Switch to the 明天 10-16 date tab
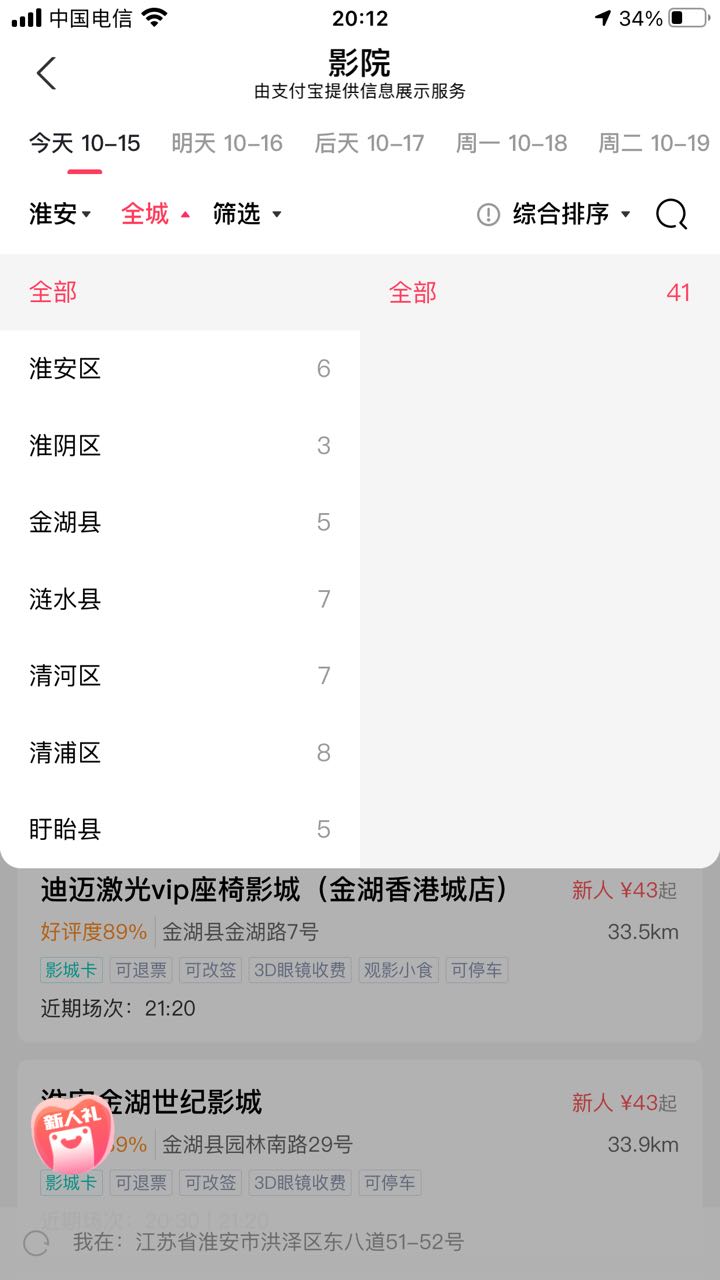Viewport: 720px width, 1280px height. coord(227,143)
